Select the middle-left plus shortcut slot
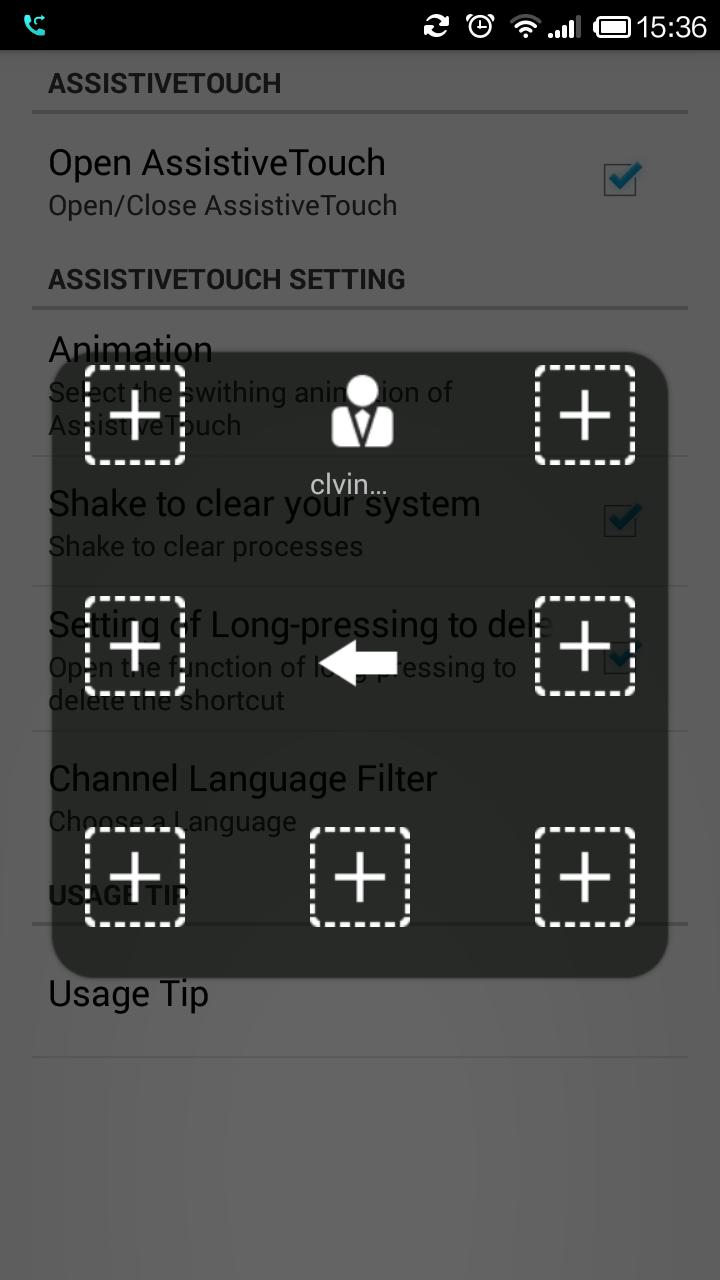 [x=133, y=647]
